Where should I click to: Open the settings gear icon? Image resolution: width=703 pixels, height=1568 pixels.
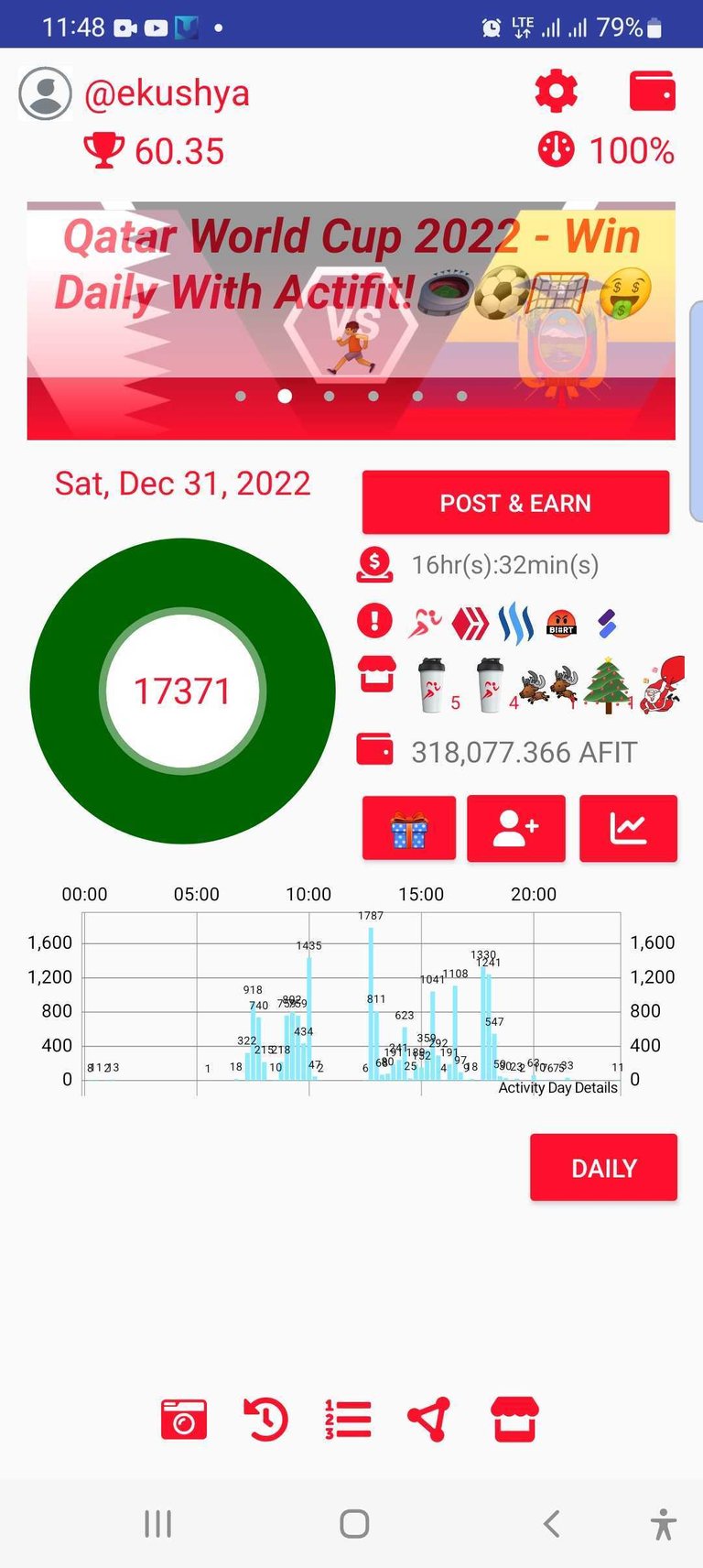556,92
